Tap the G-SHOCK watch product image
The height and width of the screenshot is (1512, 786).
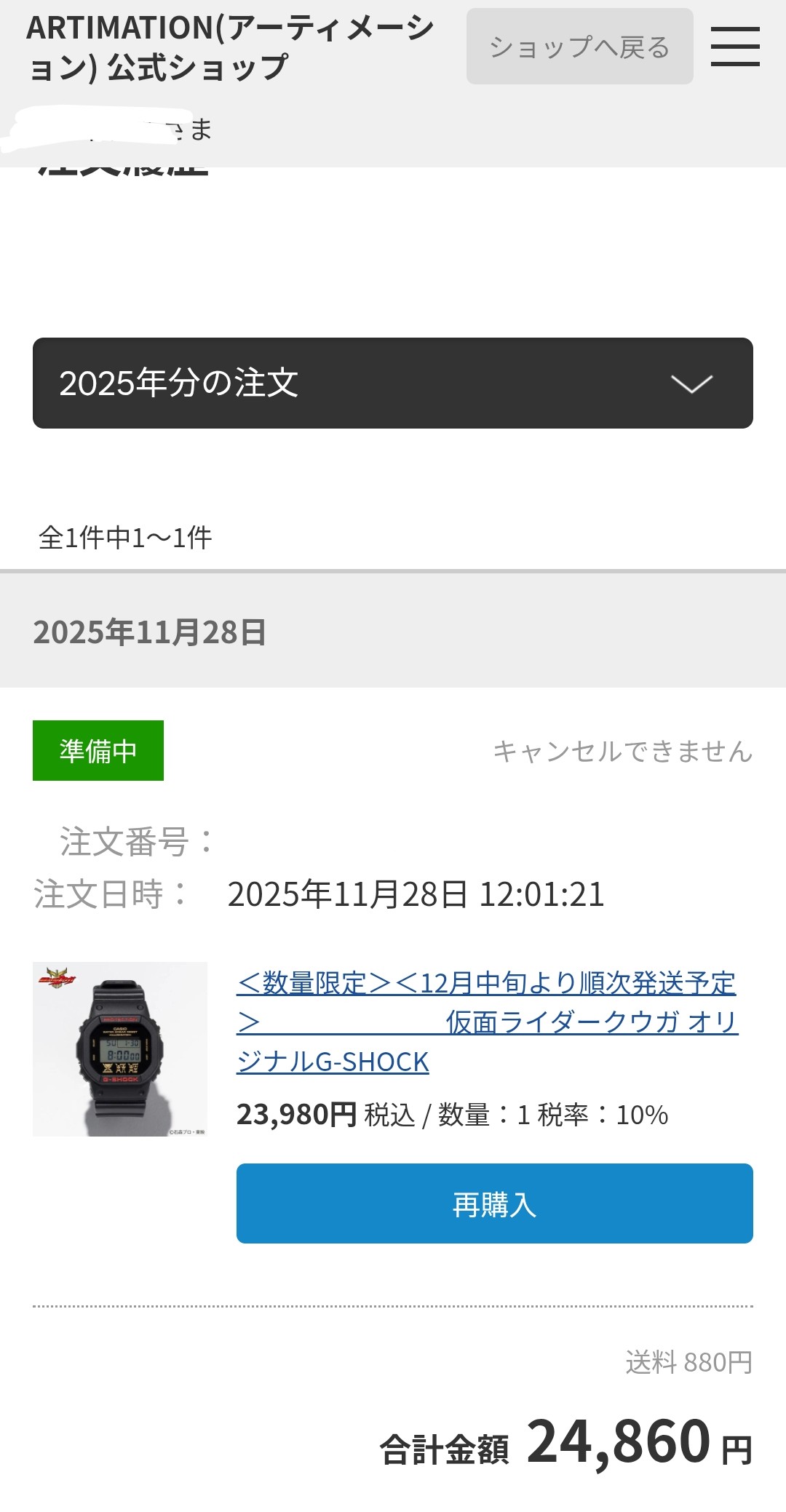point(120,1049)
